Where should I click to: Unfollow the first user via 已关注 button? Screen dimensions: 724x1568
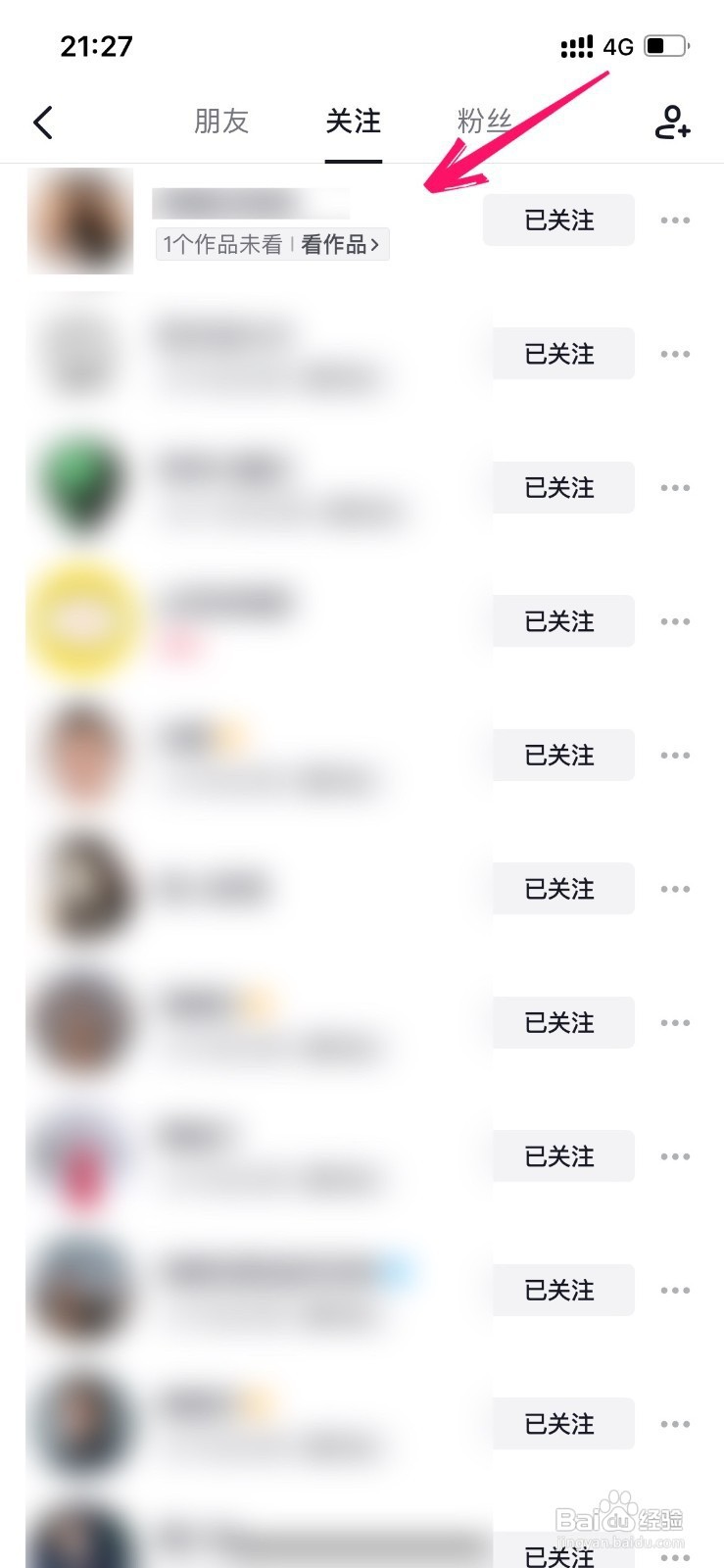pos(558,220)
